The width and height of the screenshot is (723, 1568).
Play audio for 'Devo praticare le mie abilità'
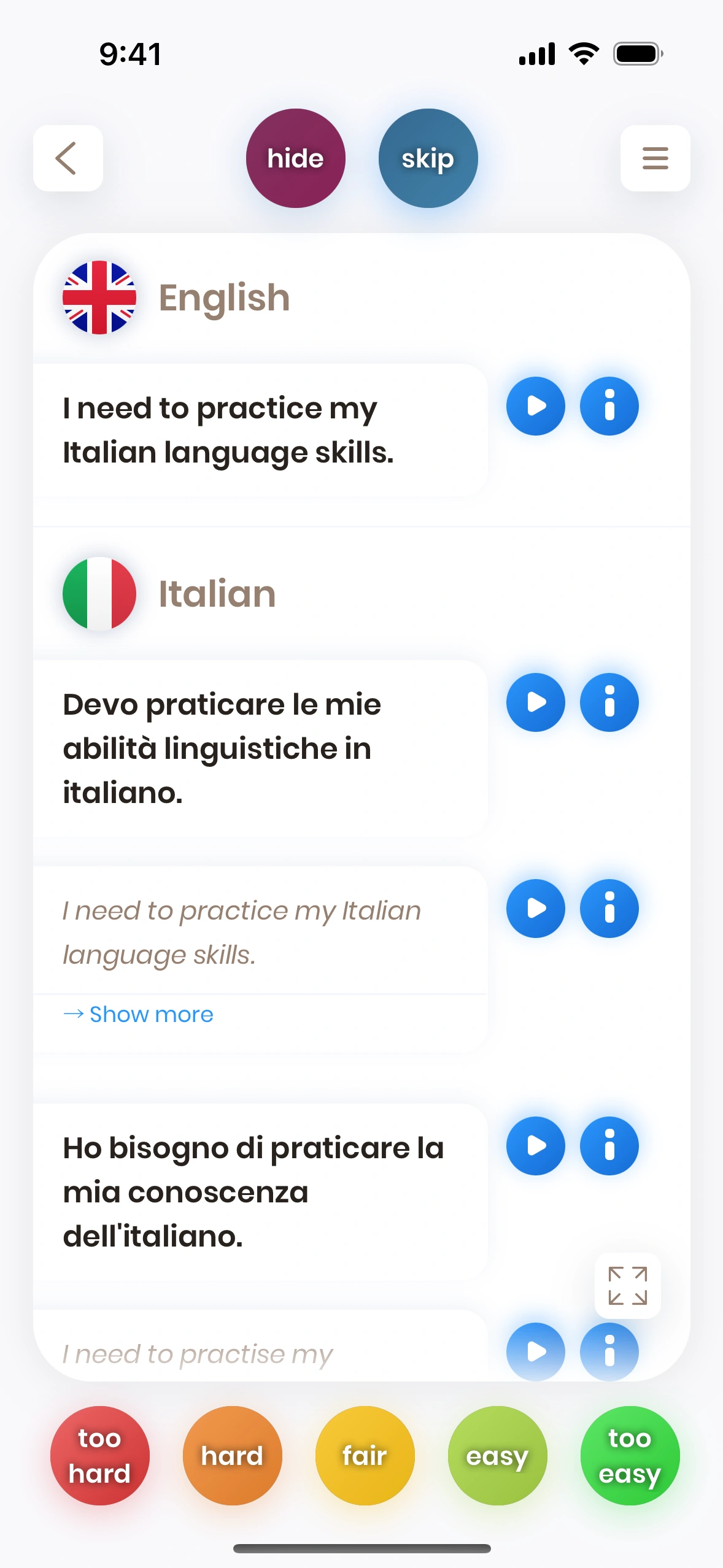535,702
